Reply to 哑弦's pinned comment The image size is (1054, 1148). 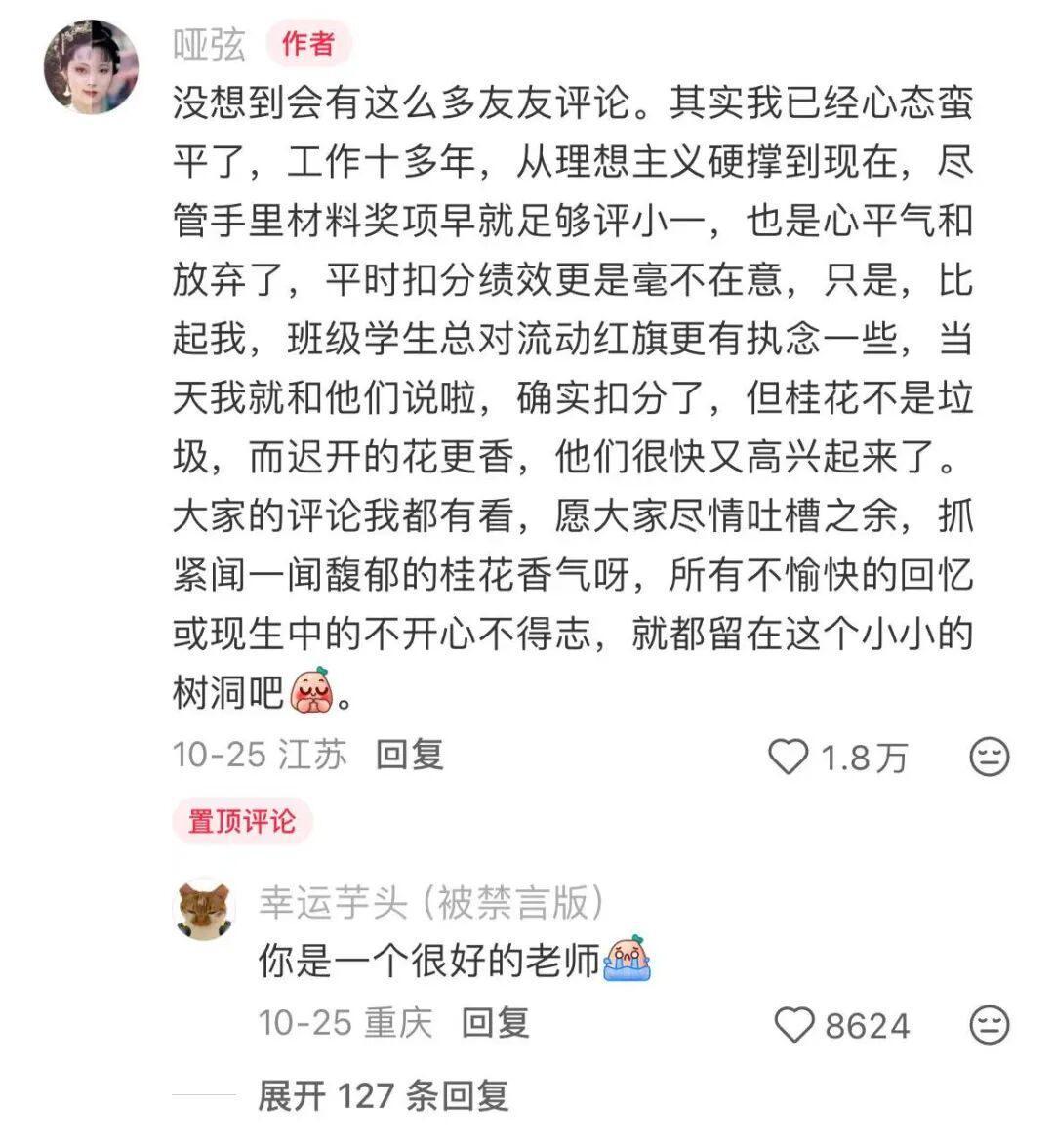410,755
